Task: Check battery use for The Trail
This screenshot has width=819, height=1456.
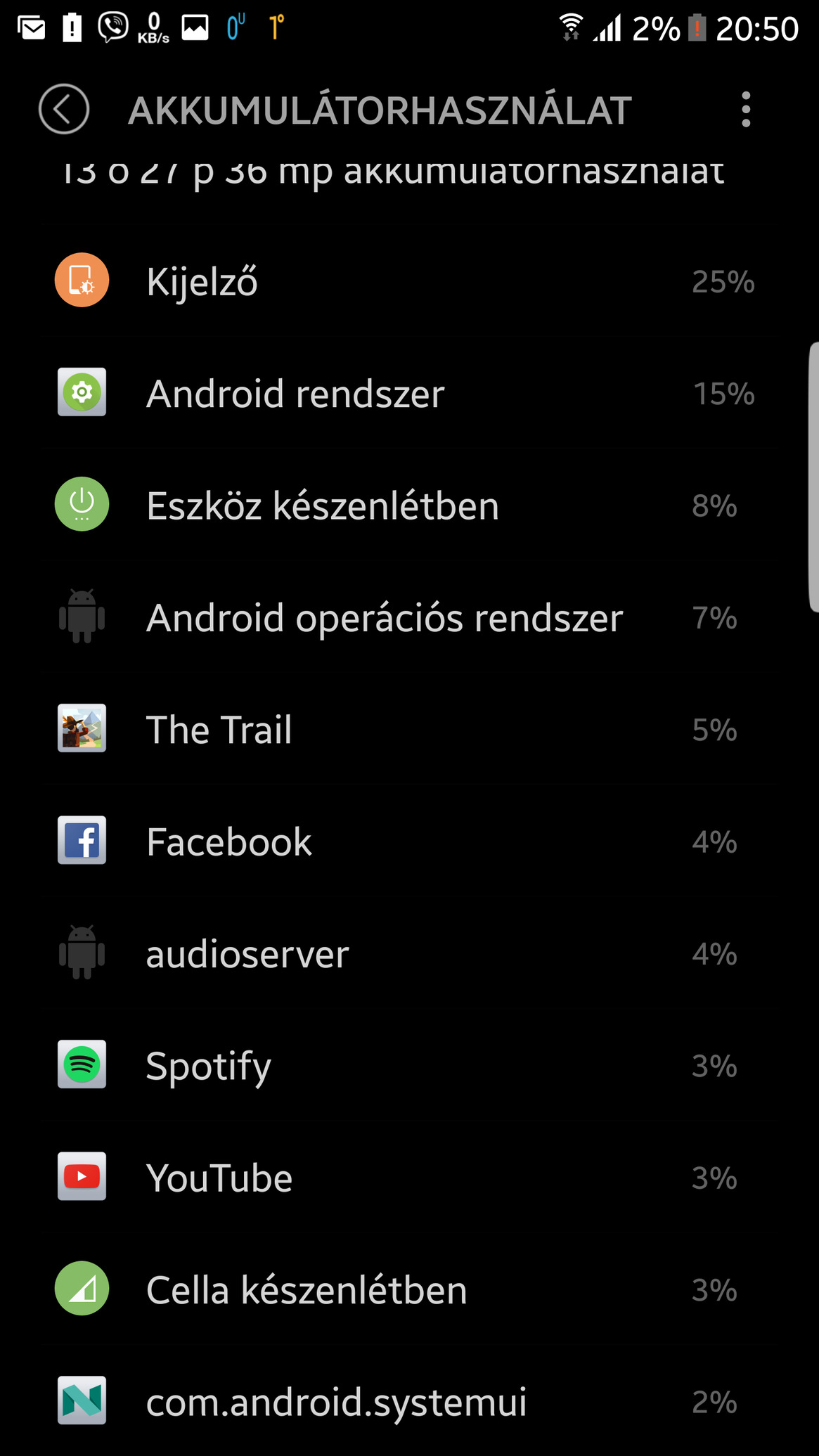Action: pos(409,729)
